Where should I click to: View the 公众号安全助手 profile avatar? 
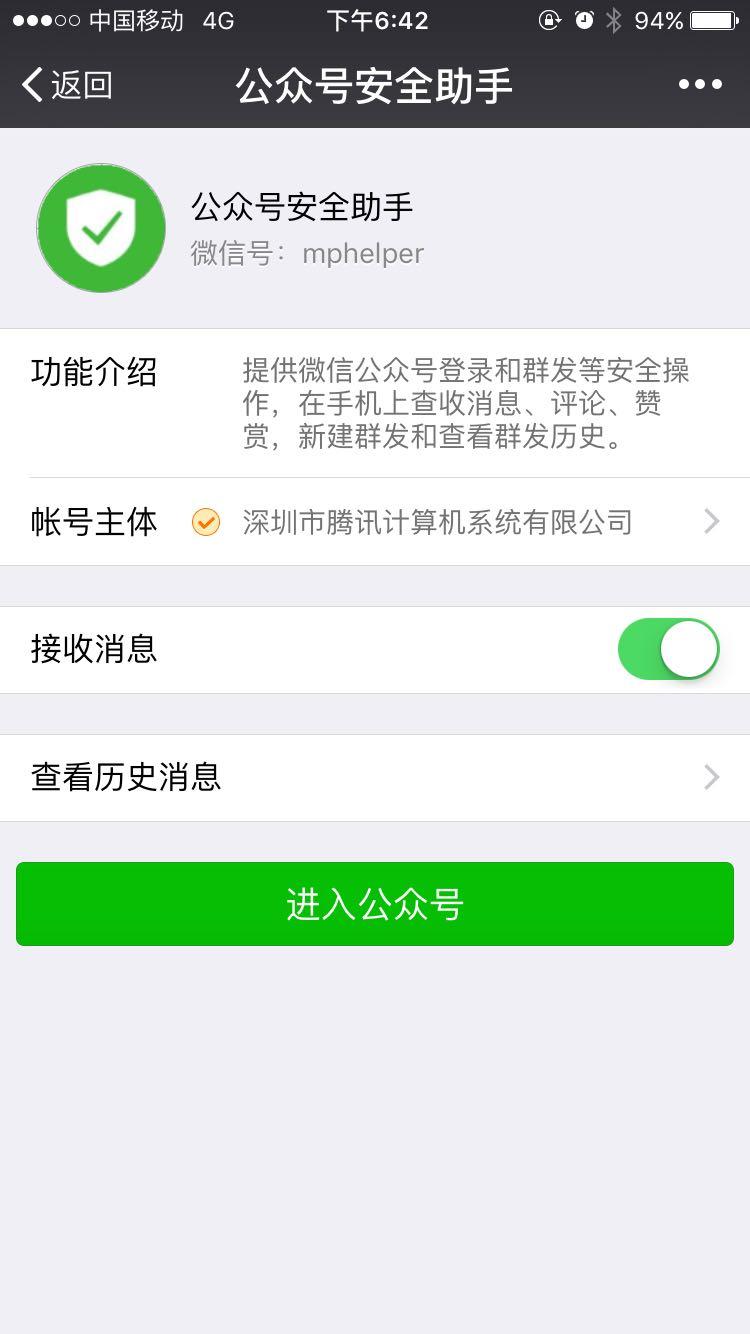[x=101, y=228]
